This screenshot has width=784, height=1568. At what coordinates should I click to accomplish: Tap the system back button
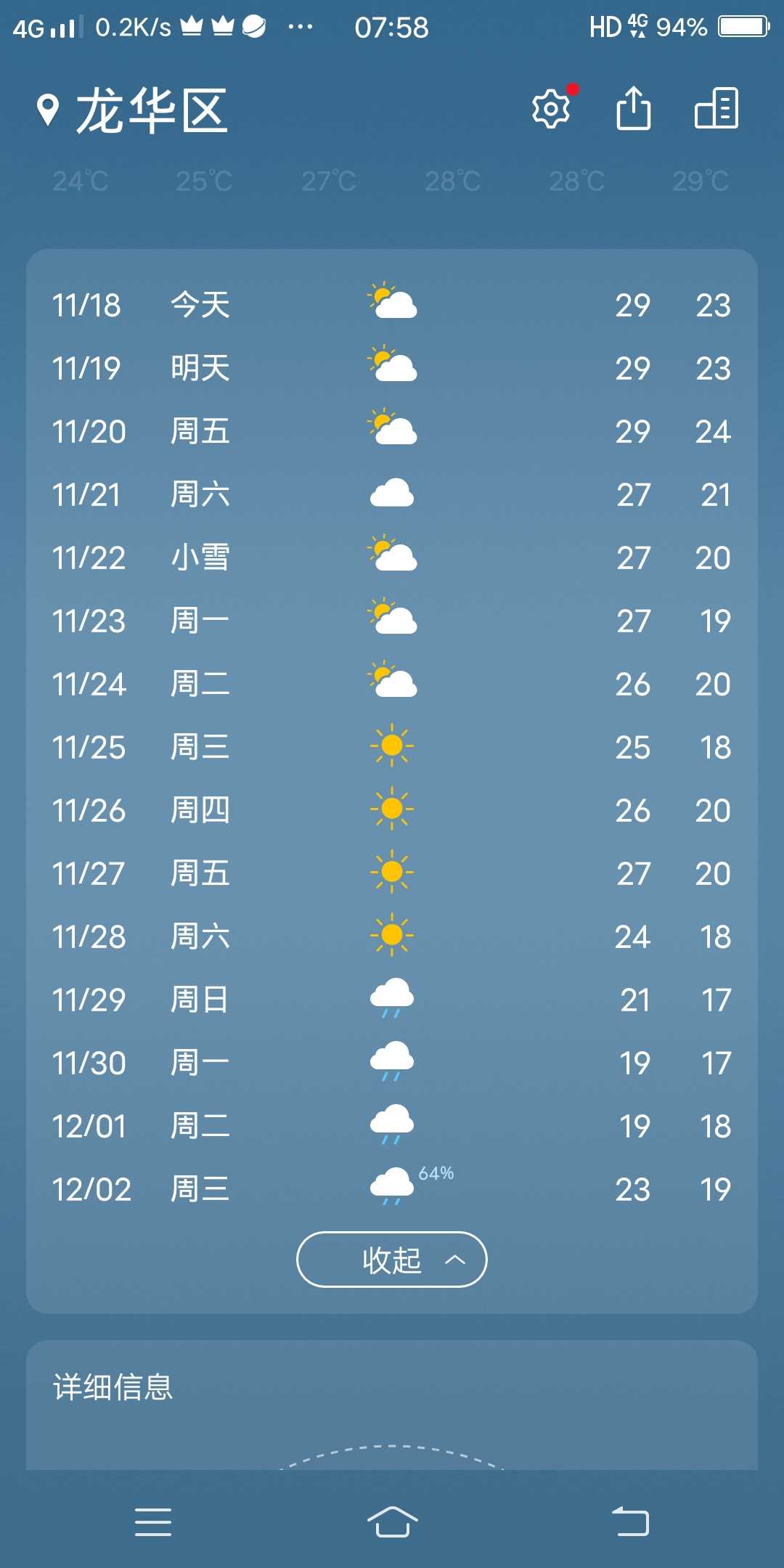coord(631,1522)
